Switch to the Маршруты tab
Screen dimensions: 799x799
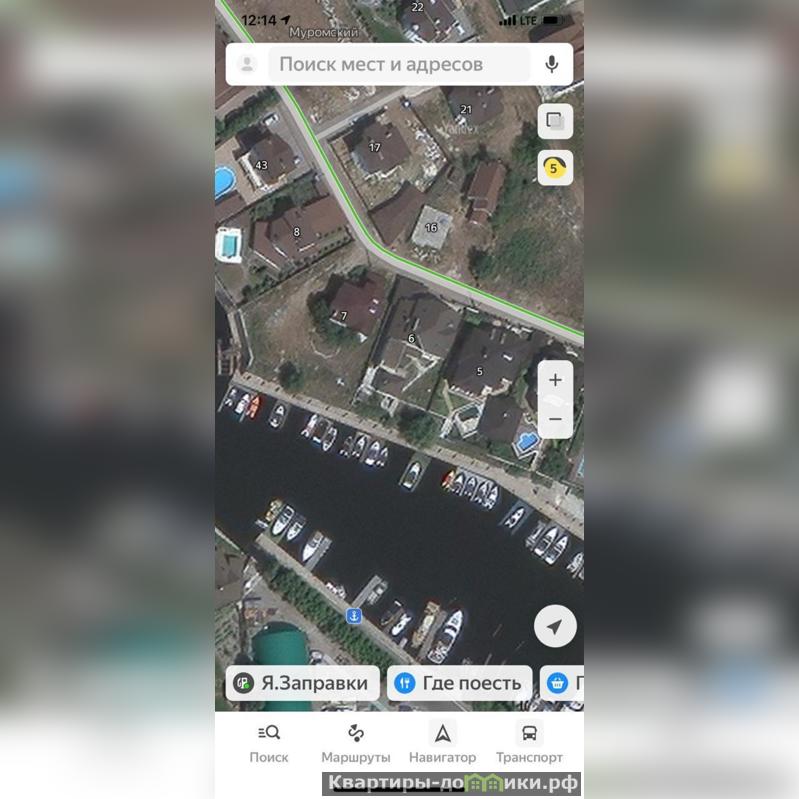(355, 743)
